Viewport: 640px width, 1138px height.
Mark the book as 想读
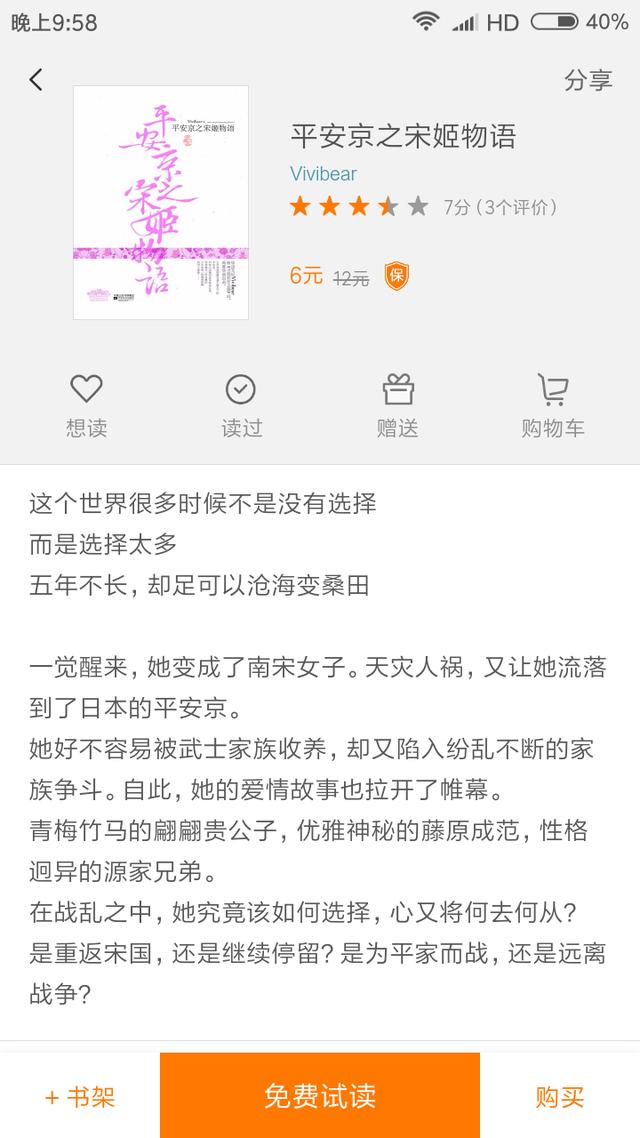(x=86, y=406)
